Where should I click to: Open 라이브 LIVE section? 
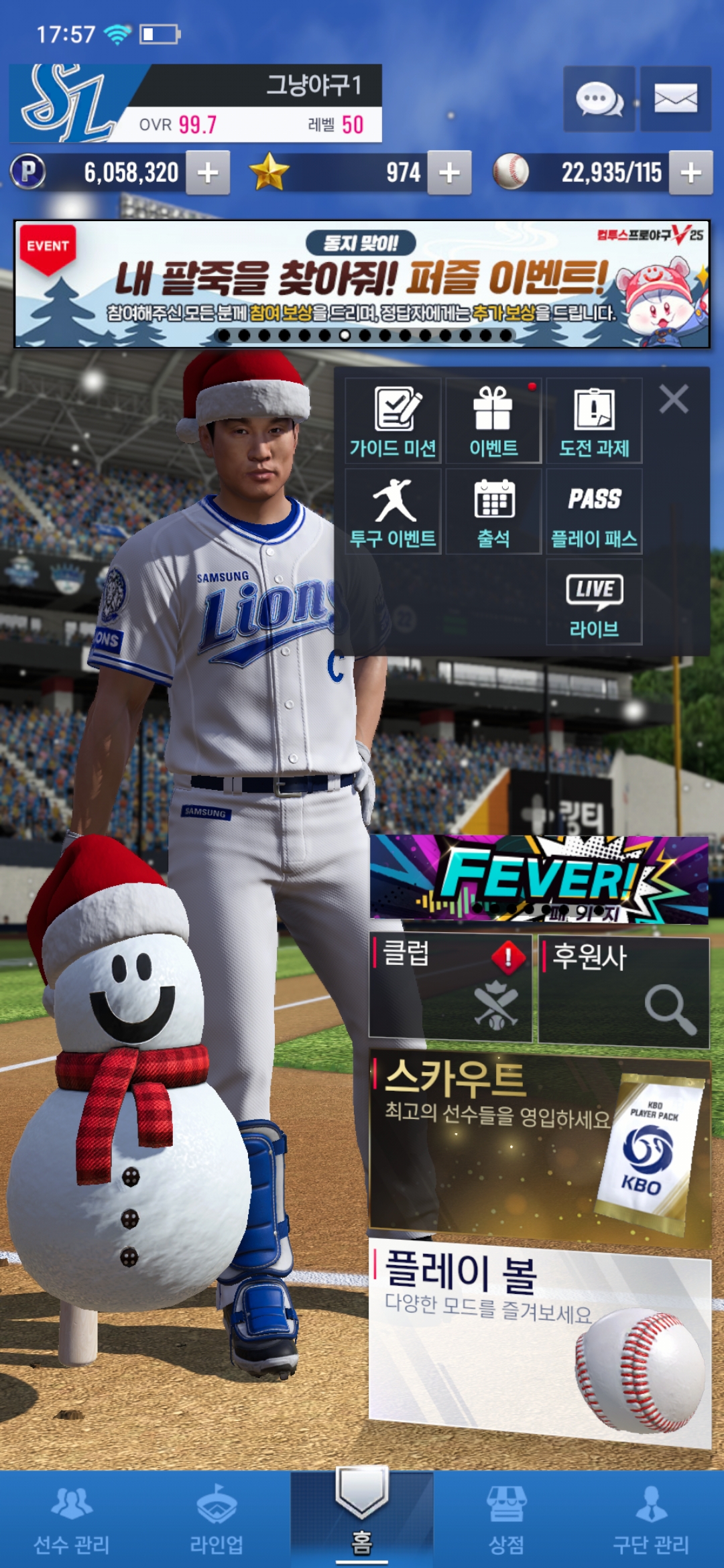(594, 602)
